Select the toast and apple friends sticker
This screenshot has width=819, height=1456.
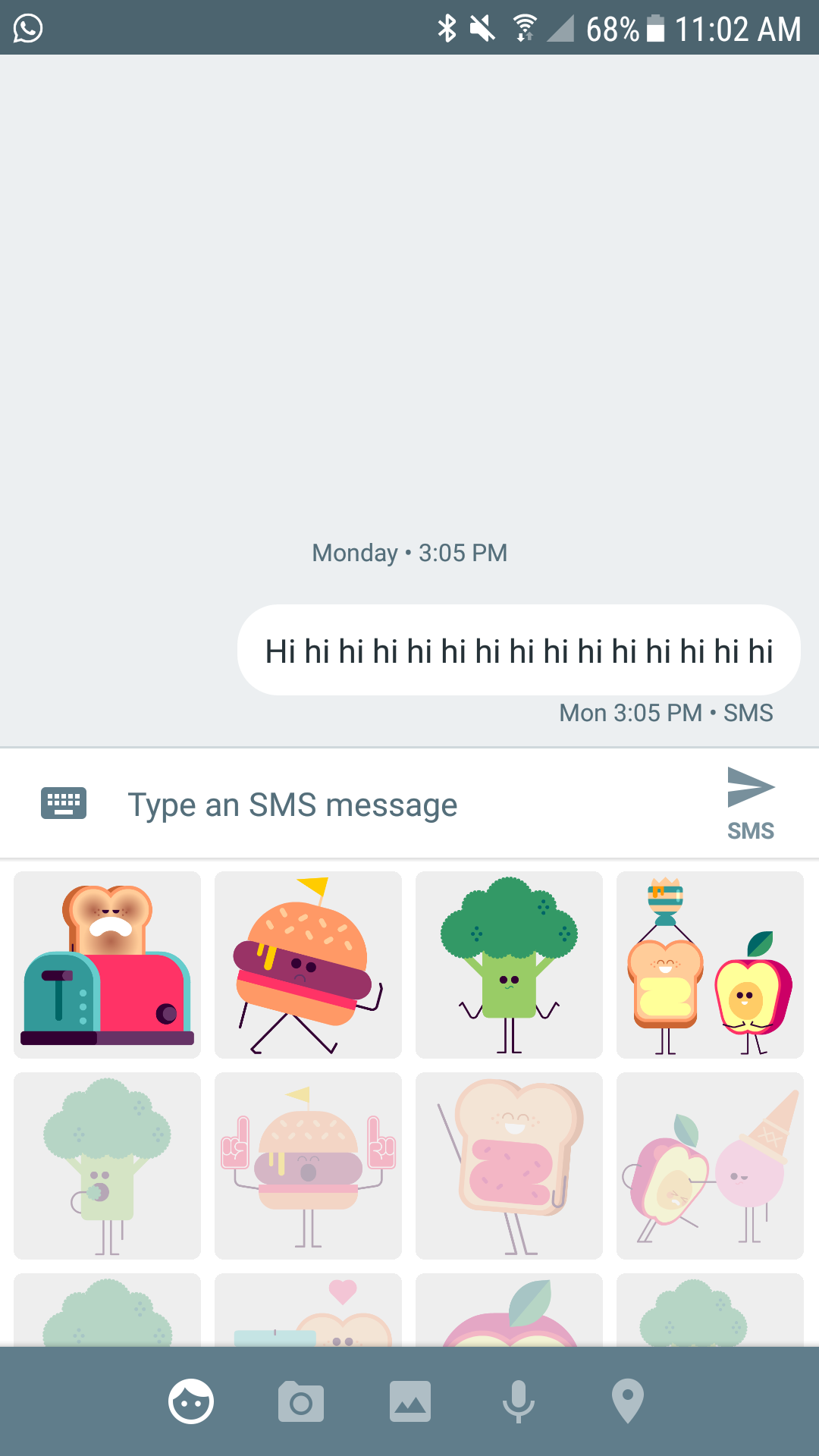coord(710,965)
